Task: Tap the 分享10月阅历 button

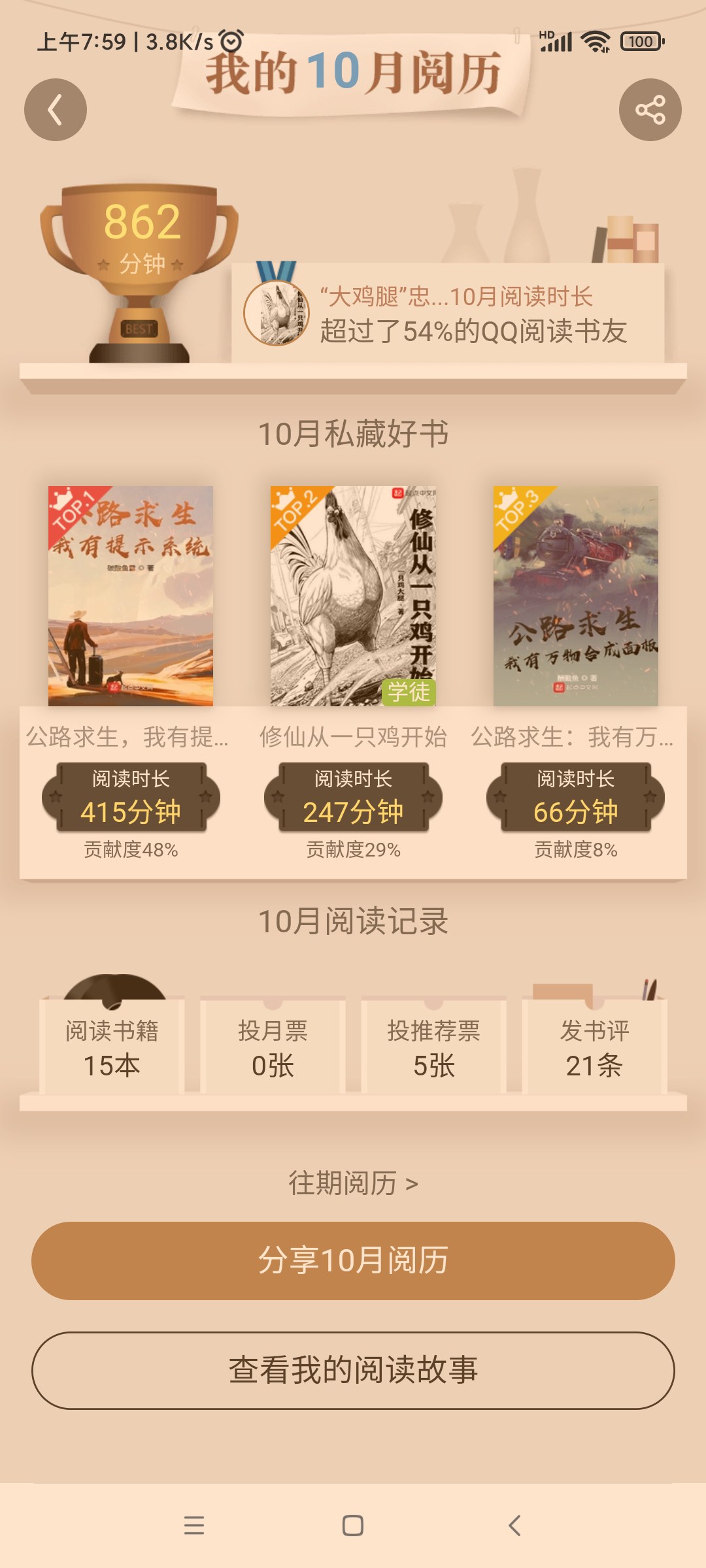Action: click(x=353, y=1260)
